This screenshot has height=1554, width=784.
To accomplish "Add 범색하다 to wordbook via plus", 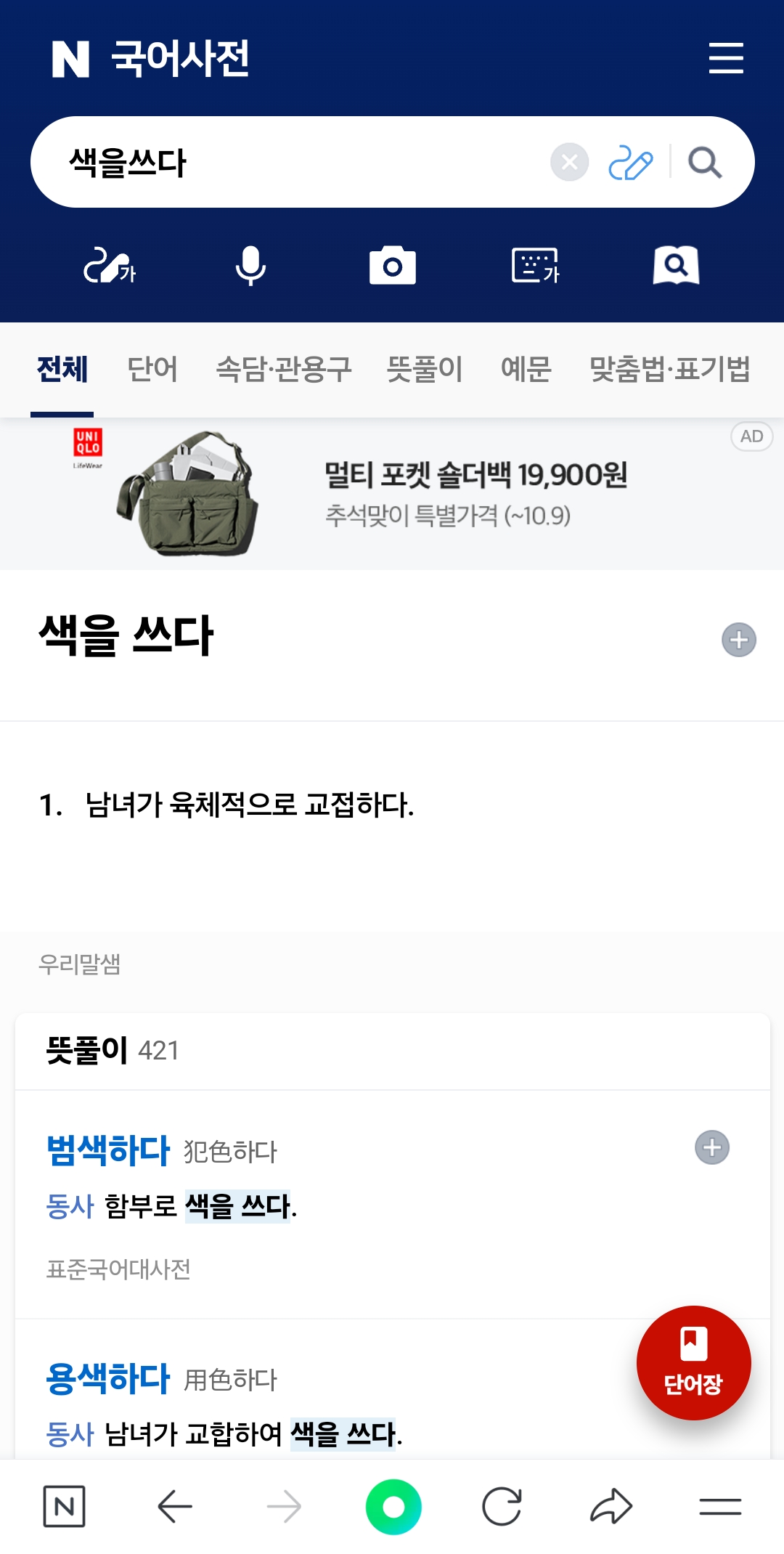I will tap(712, 1147).
